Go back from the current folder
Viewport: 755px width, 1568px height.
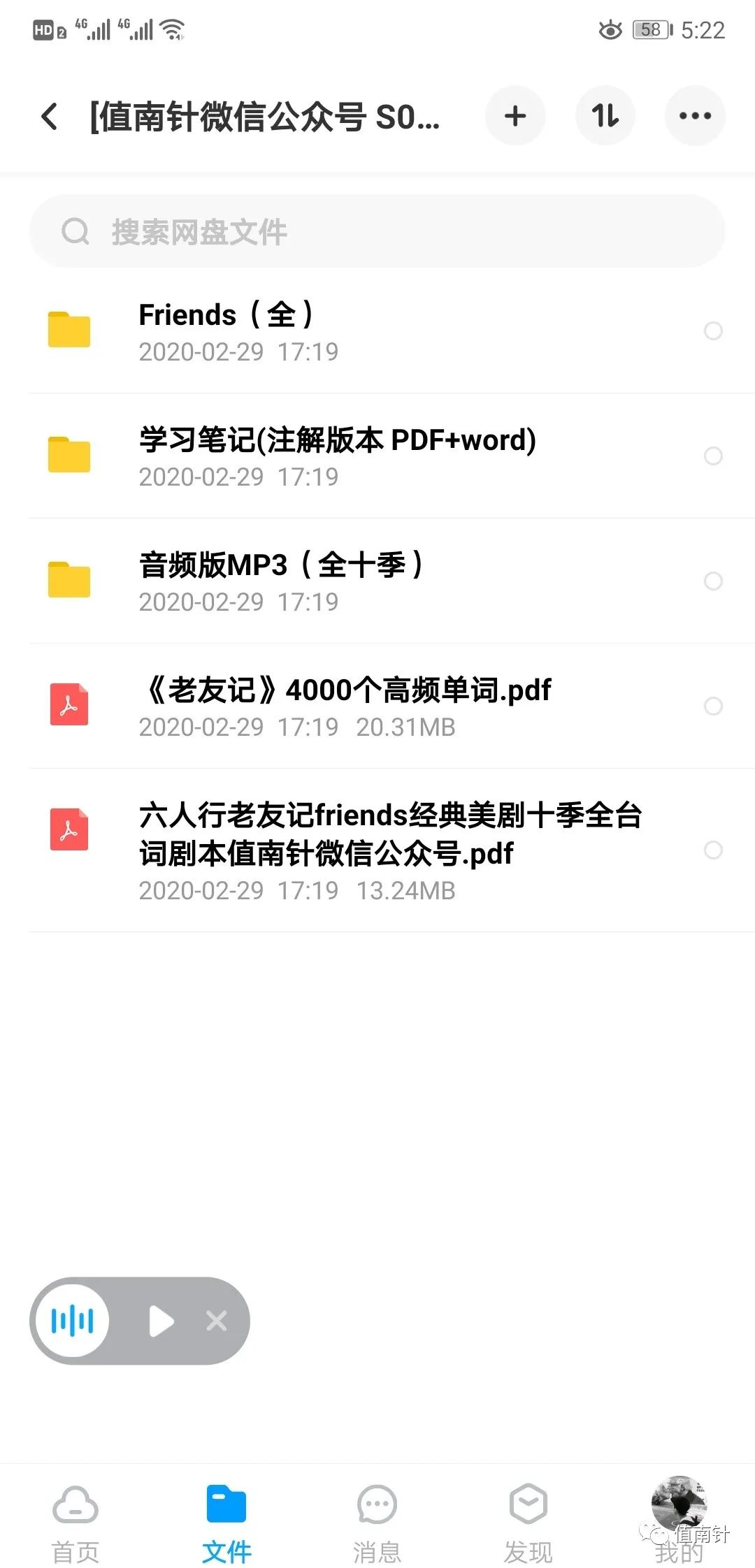pyautogui.click(x=50, y=116)
